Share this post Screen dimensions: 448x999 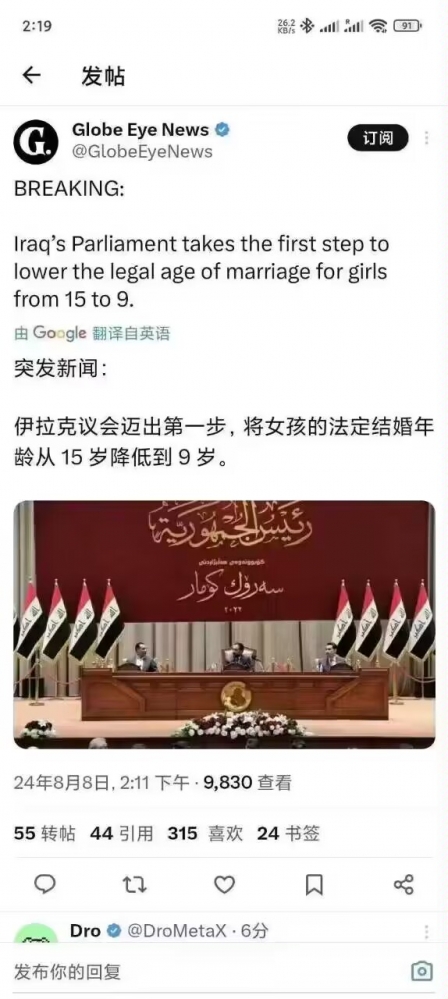coord(404,884)
